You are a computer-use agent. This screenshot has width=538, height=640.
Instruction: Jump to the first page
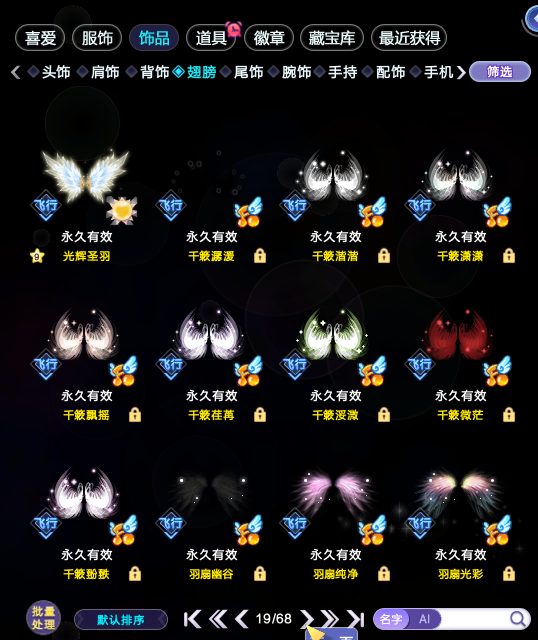pos(192,619)
